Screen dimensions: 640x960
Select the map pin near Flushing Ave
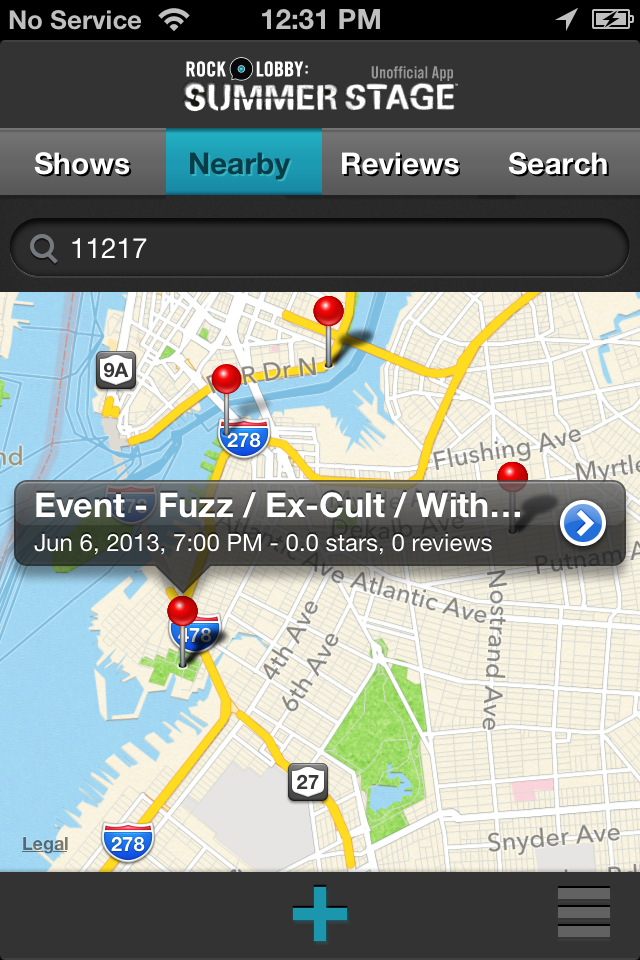point(512,478)
